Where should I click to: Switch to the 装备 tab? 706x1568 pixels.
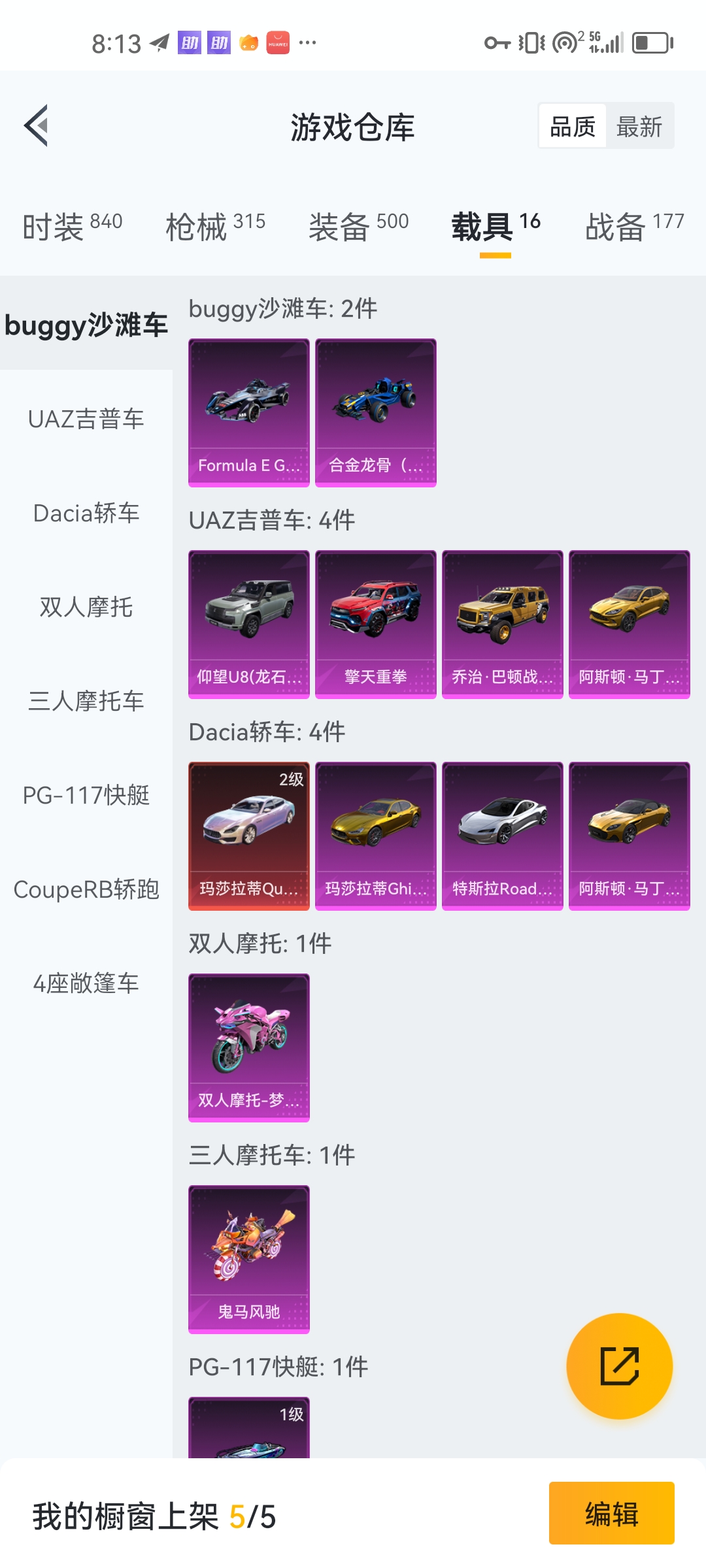359,227
